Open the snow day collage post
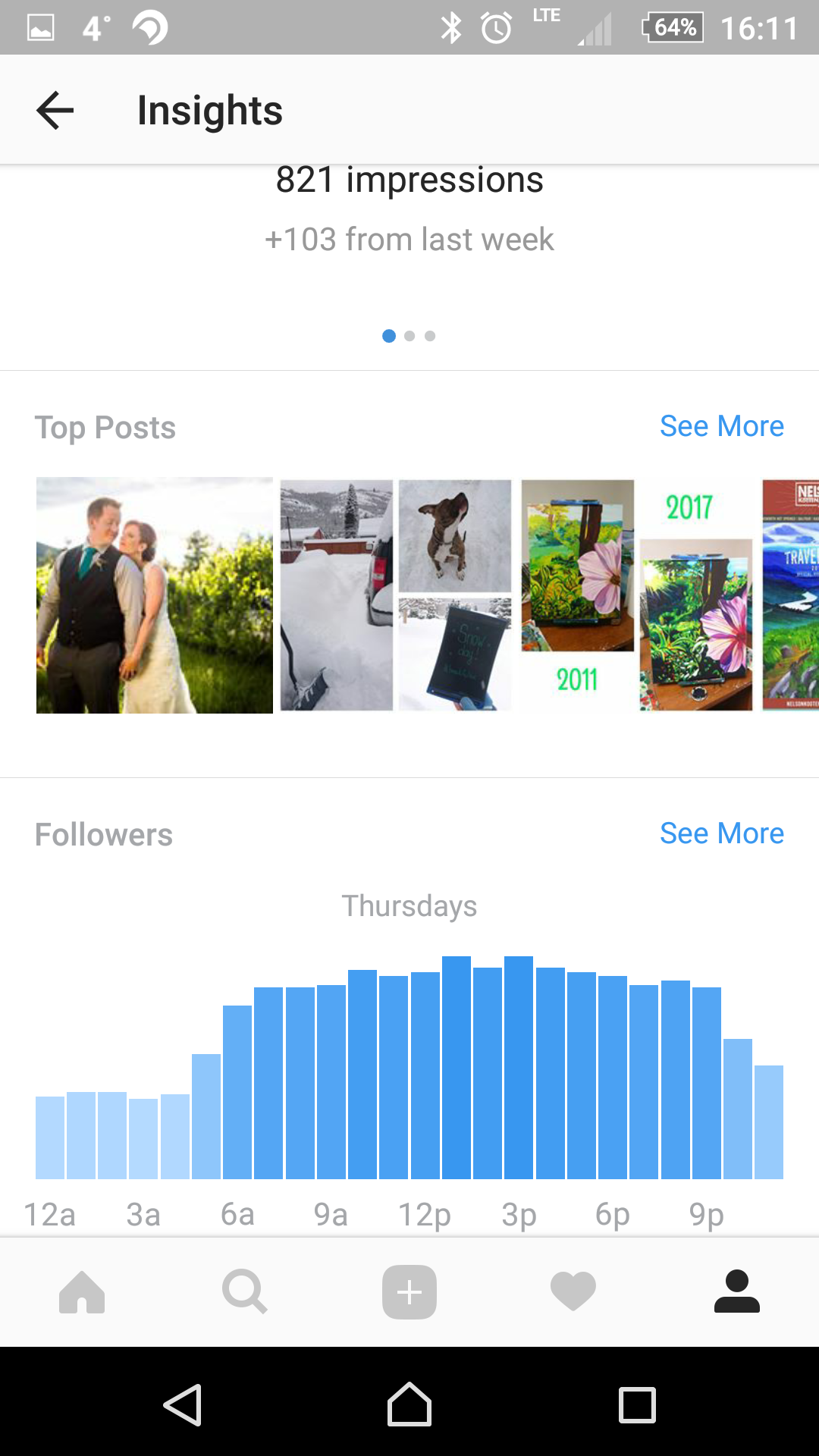 [396, 595]
